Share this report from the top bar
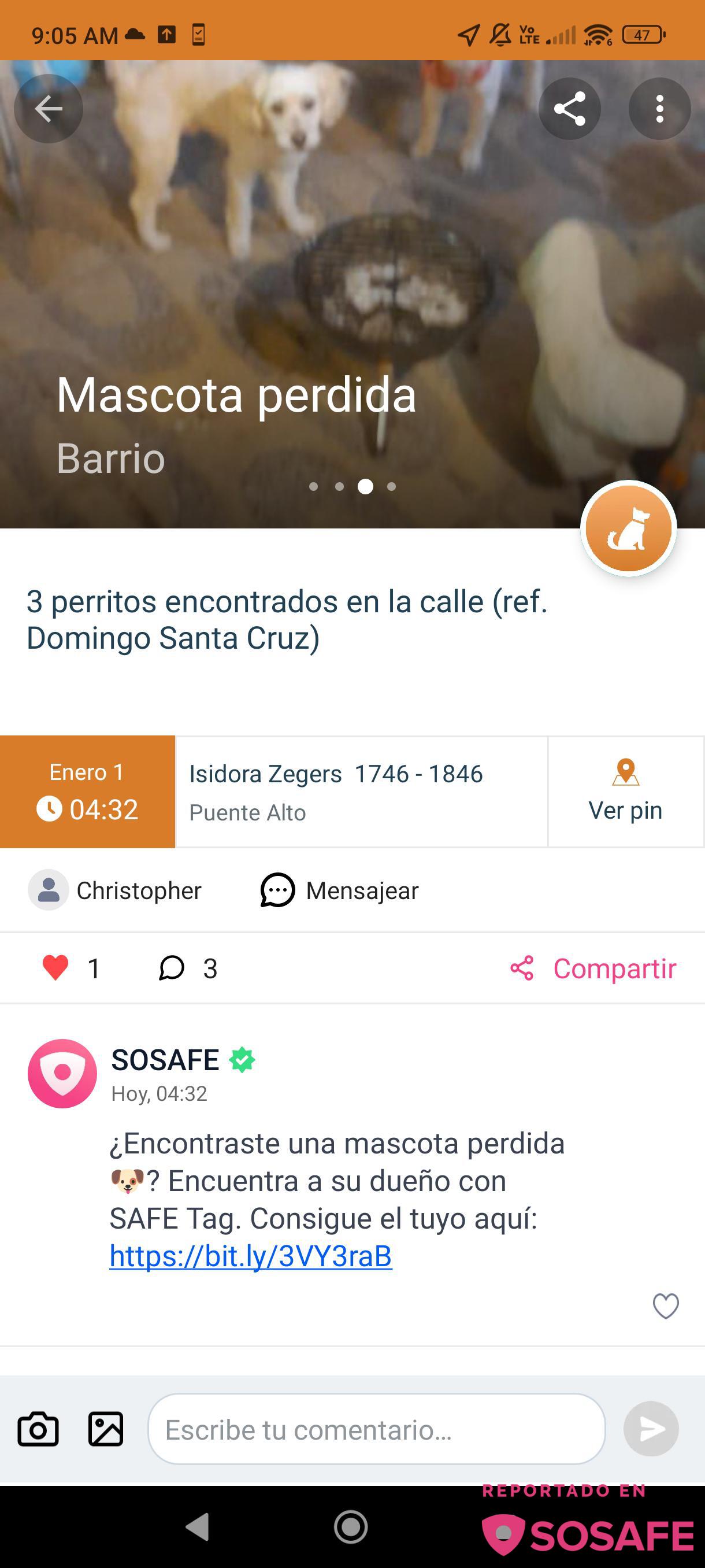This screenshot has width=705, height=1568. [569, 109]
